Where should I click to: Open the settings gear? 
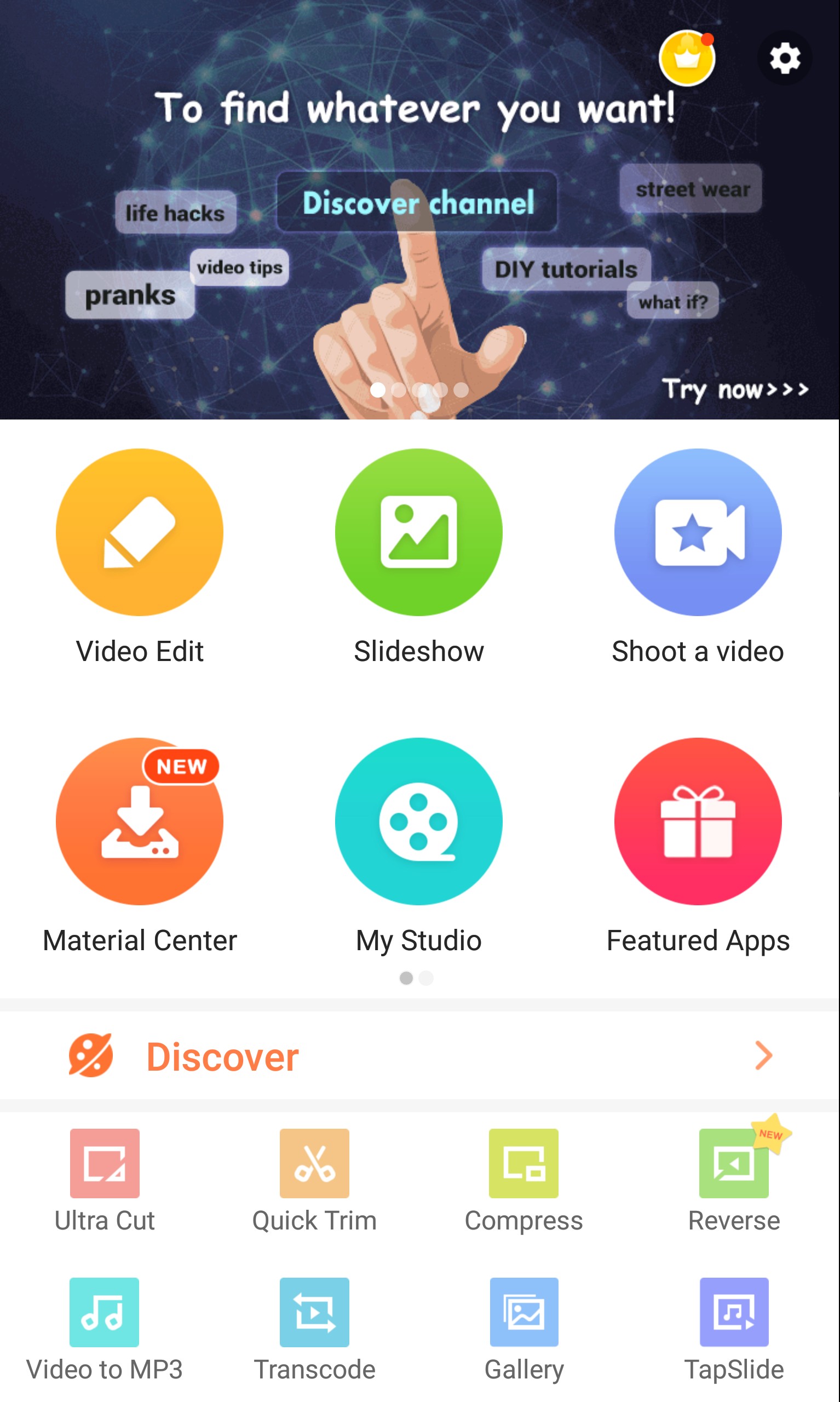click(785, 58)
